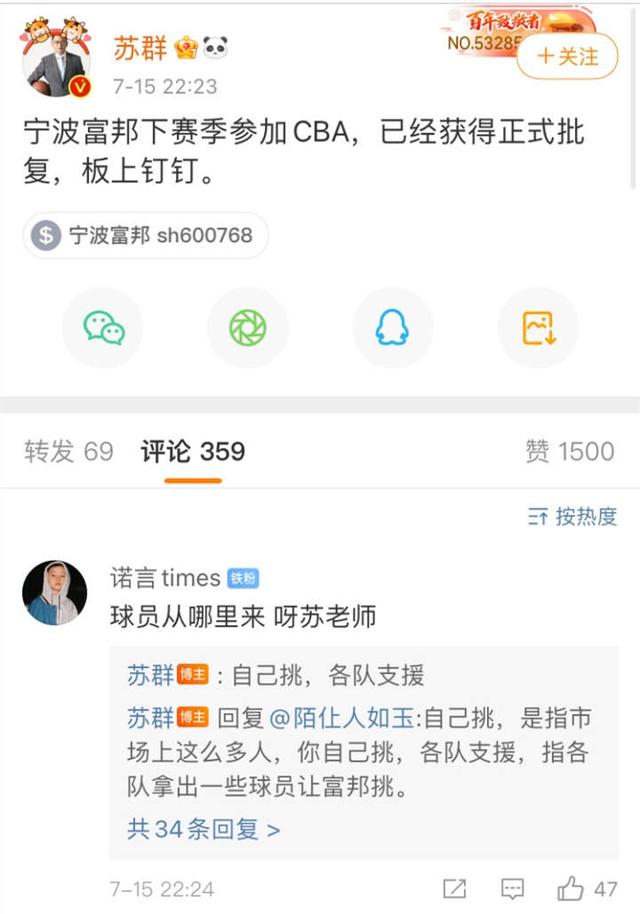This screenshot has width=640, height=914.
Task: Switch to the 评论 359 tab
Action: point(192,452)
